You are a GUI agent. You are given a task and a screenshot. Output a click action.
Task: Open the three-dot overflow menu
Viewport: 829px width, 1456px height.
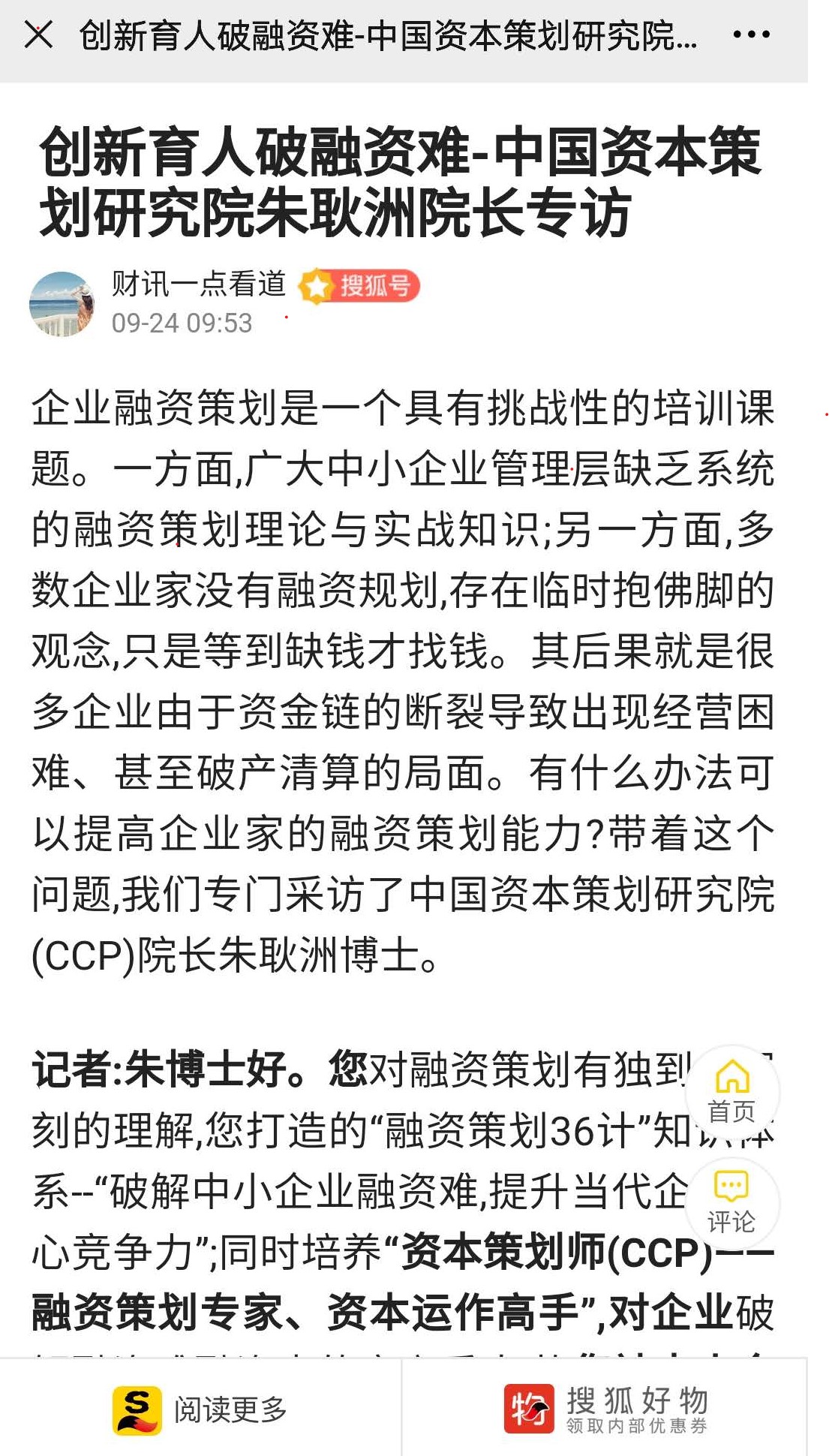pyautogui.click(x=751, y=35)
